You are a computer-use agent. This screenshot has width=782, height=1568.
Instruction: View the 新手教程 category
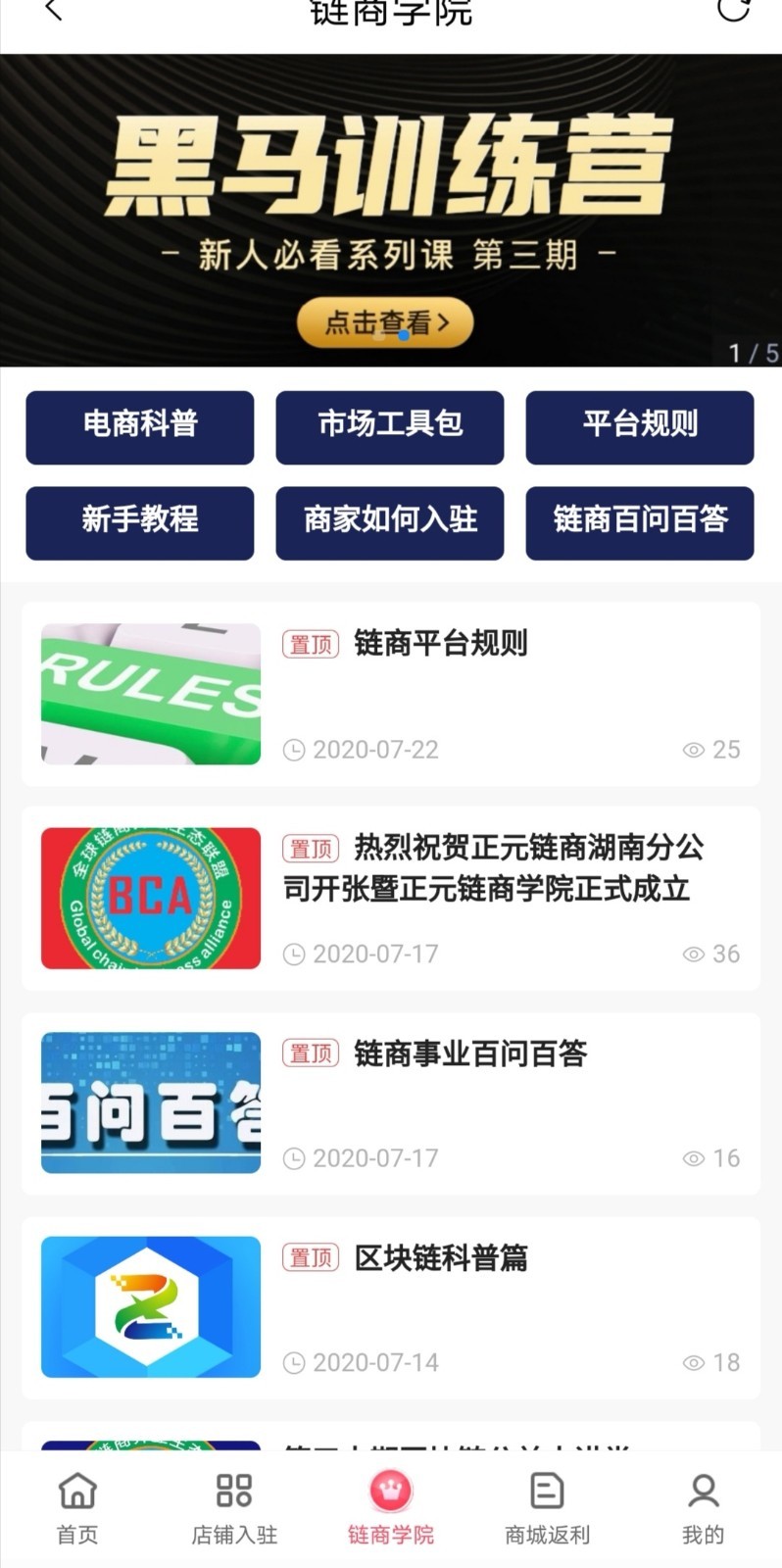point(139,522)
